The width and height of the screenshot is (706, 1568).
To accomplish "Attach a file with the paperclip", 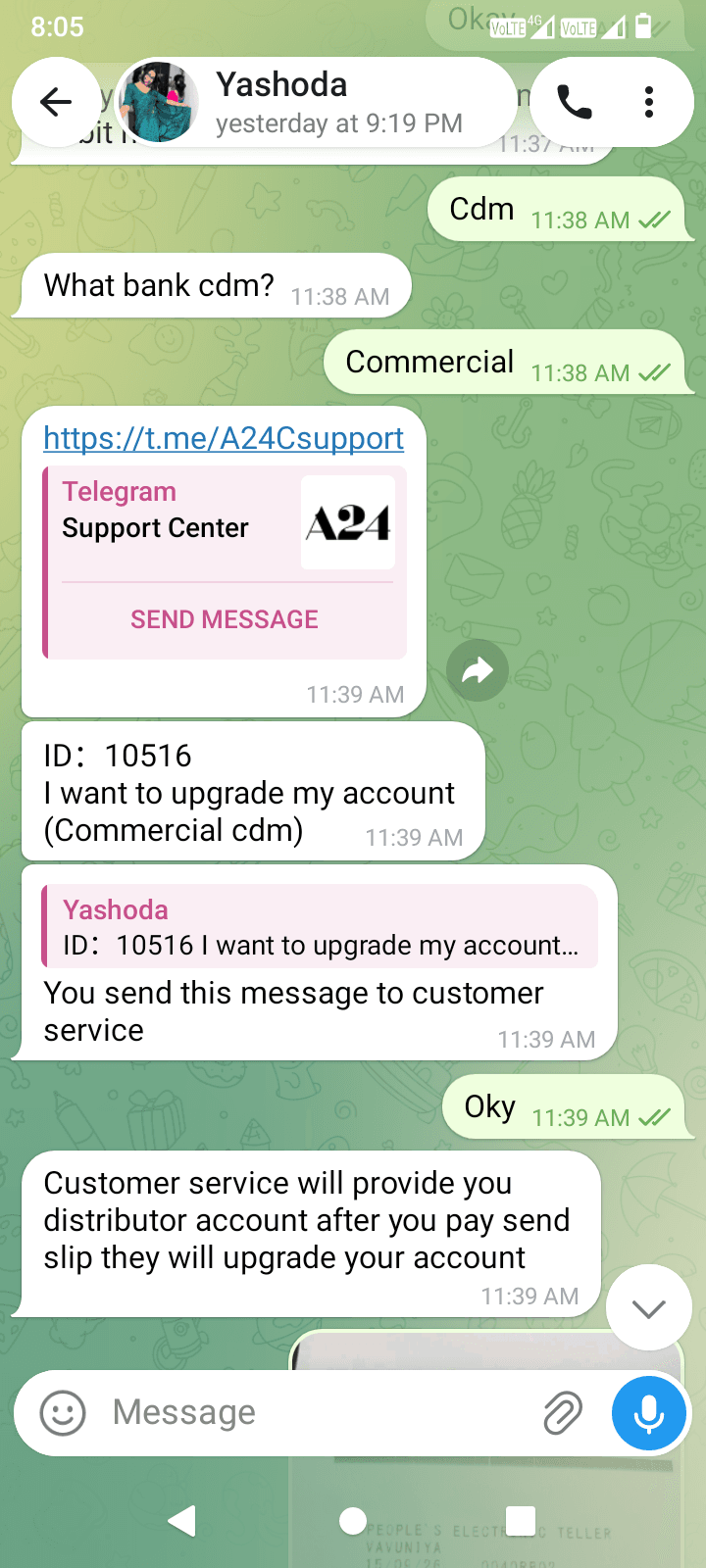I will (x=563, y=1413).
